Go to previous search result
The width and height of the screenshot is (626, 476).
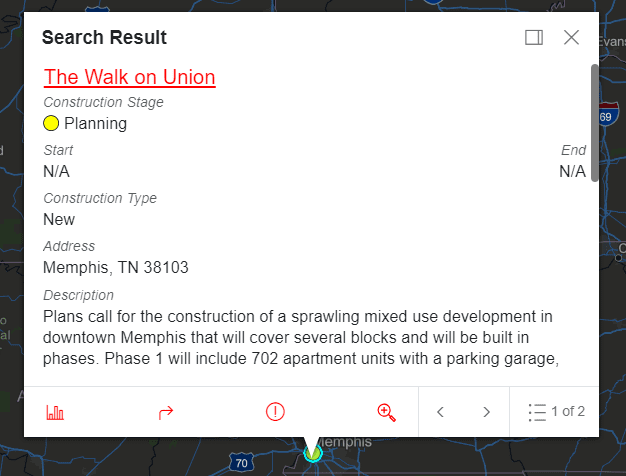(441, 412)
